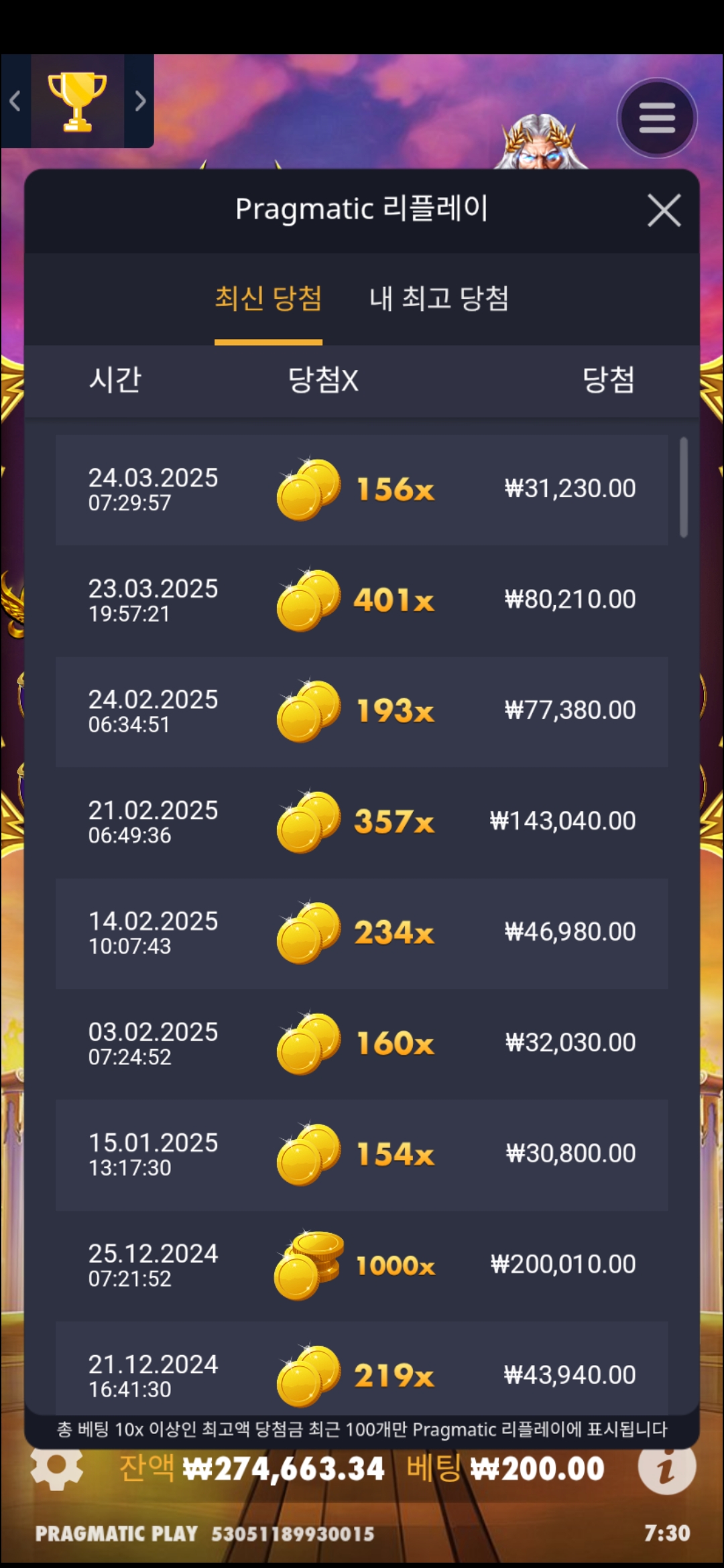Close the Pragmatic 리플레이 dialog
This screenshot has height=1568, width=724.
(664, 210)
